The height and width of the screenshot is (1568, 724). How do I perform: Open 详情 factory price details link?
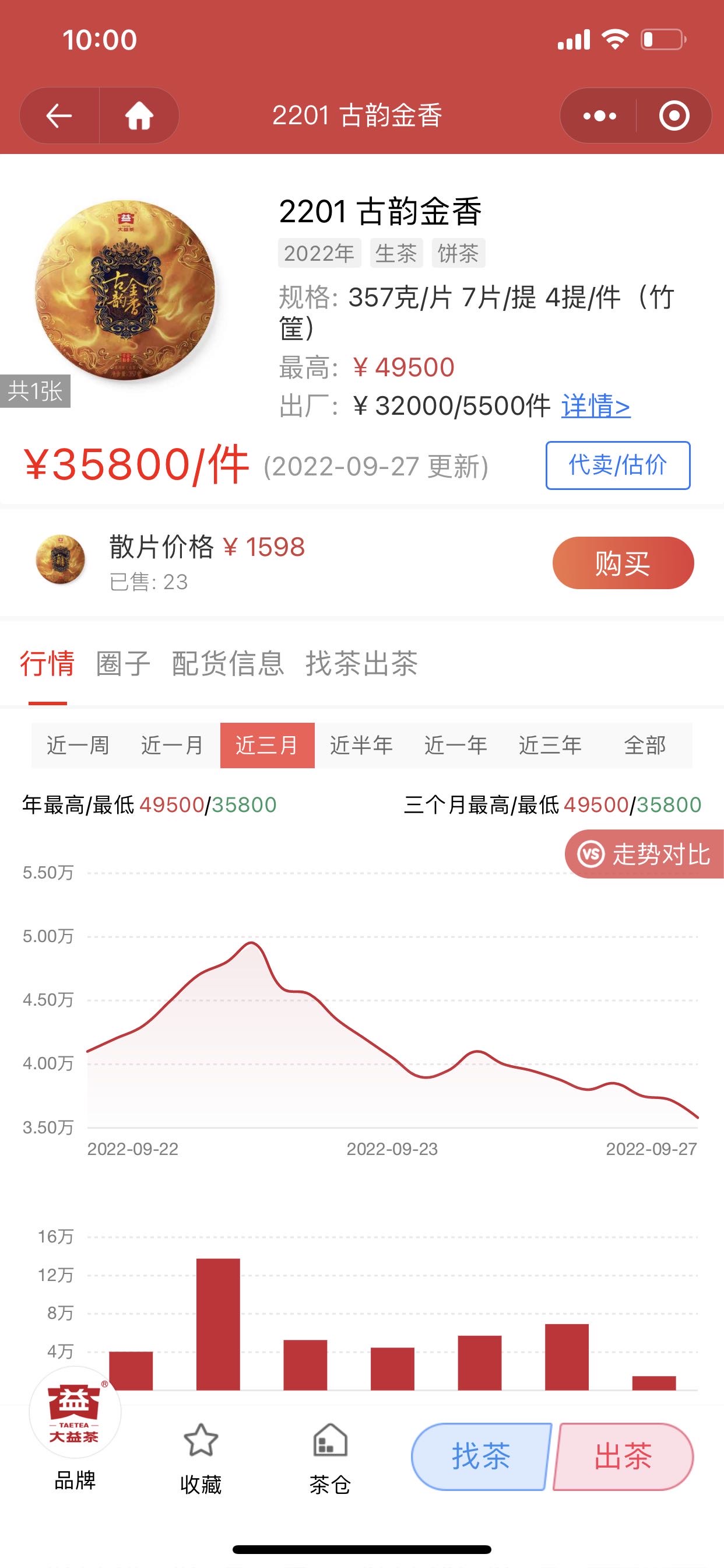[596, 405]
